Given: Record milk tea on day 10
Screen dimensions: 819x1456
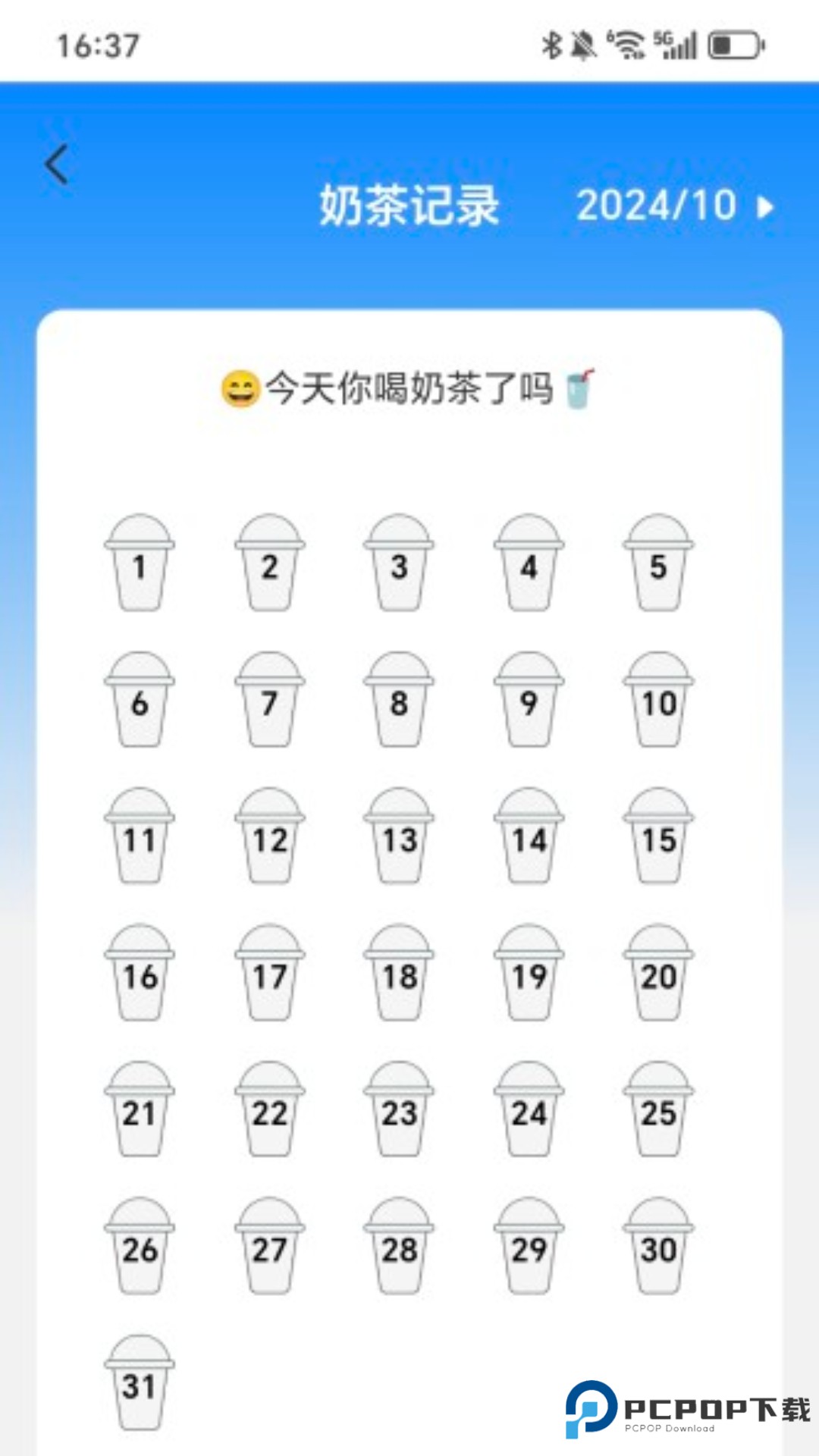Looking at the screenshot, I should (658, 700).
